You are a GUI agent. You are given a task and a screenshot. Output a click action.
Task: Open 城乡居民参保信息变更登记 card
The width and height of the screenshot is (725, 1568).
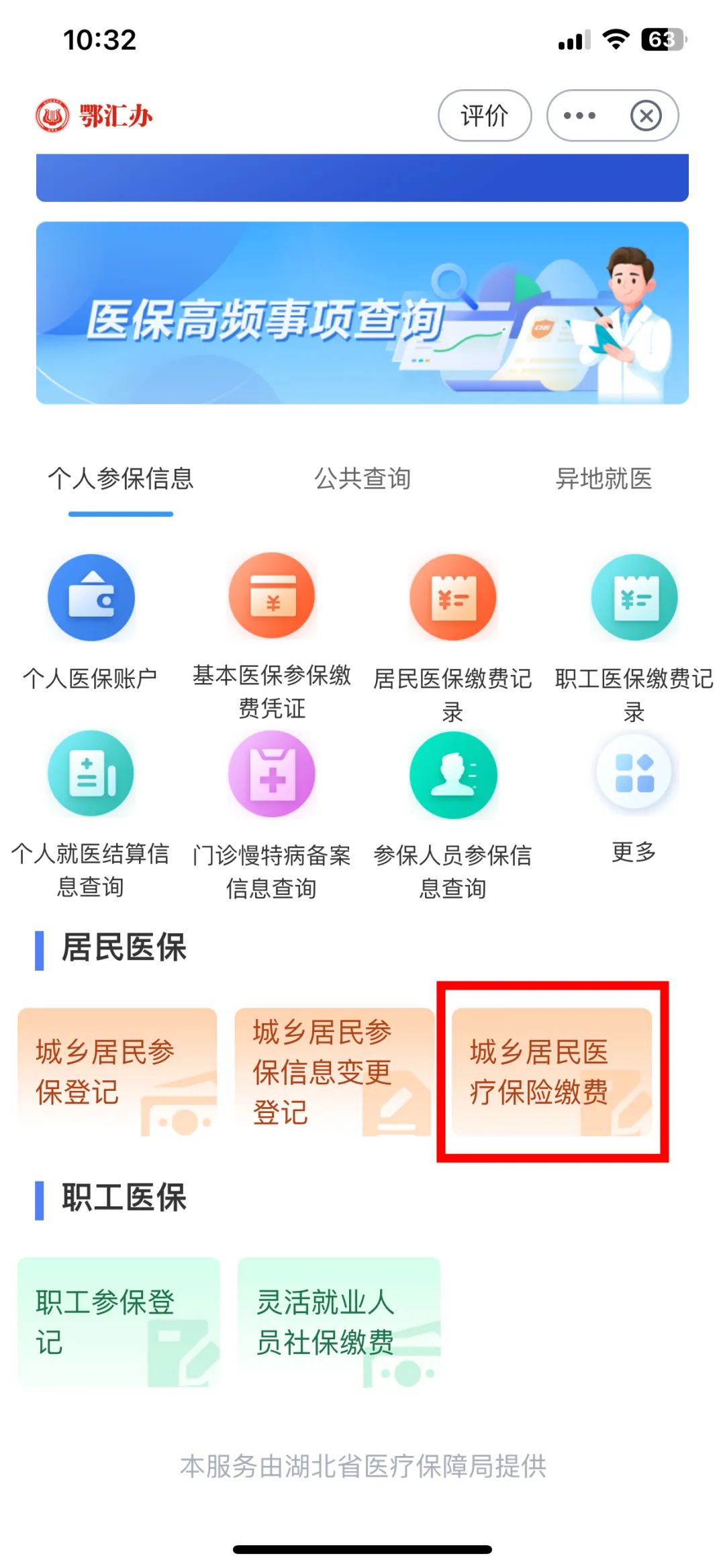tap(334, 1072)
